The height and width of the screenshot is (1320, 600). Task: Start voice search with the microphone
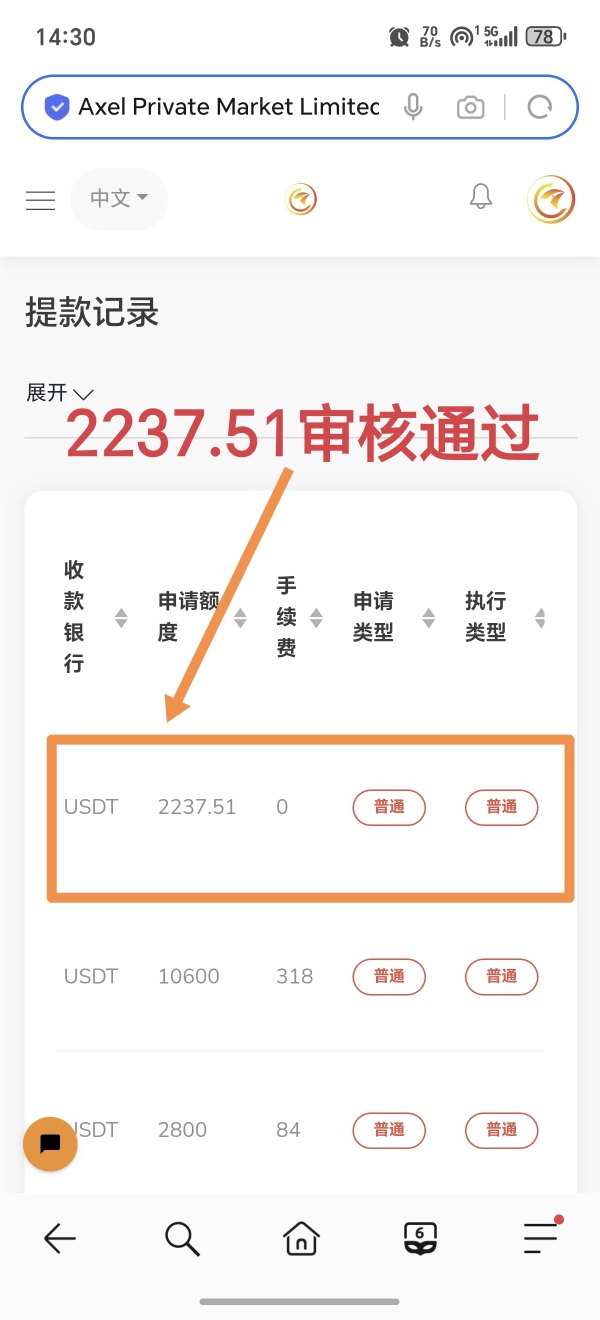(x=413, y=107)
